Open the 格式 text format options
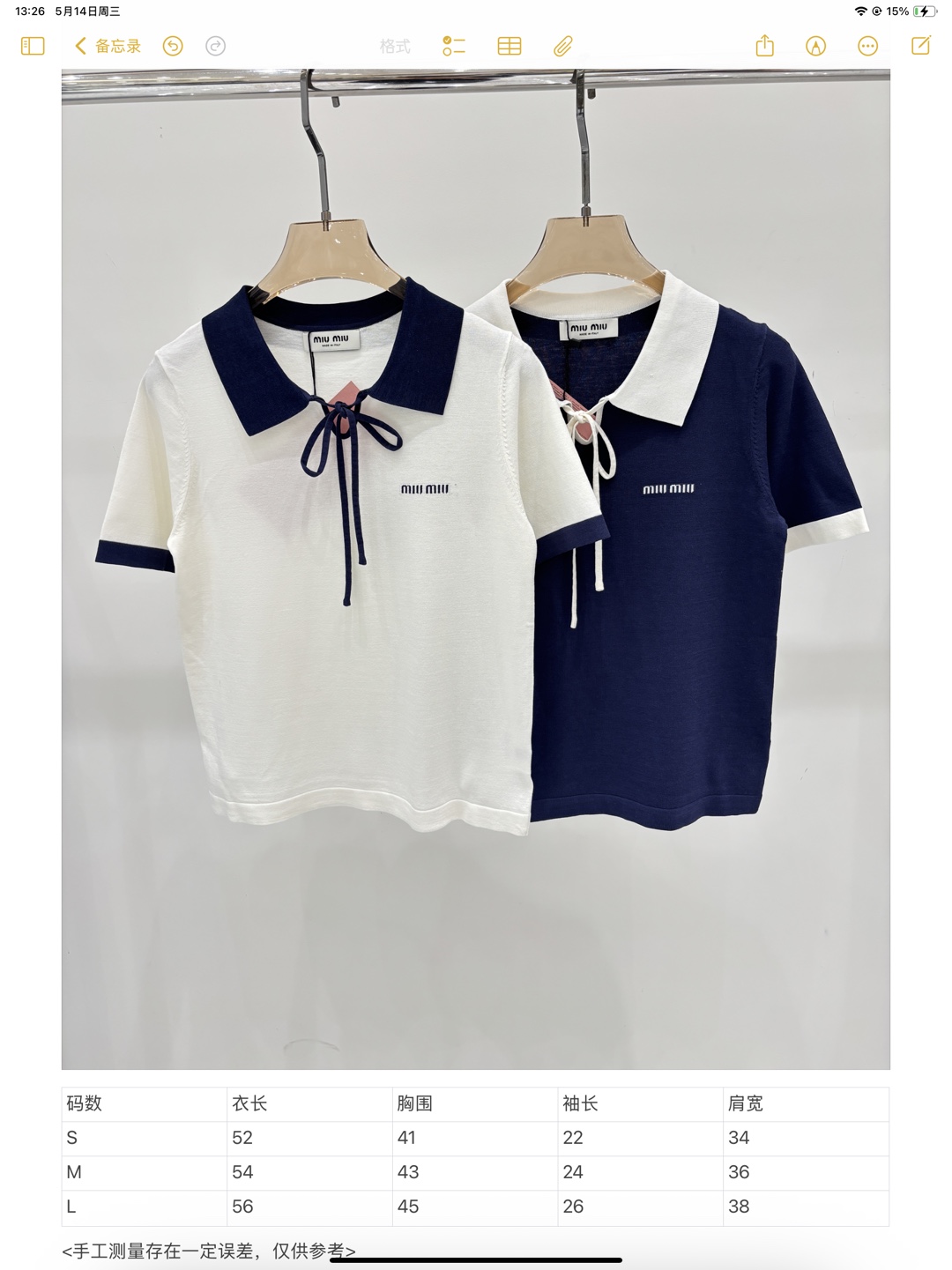This screenshot has width=952, height=1270. 395,46
